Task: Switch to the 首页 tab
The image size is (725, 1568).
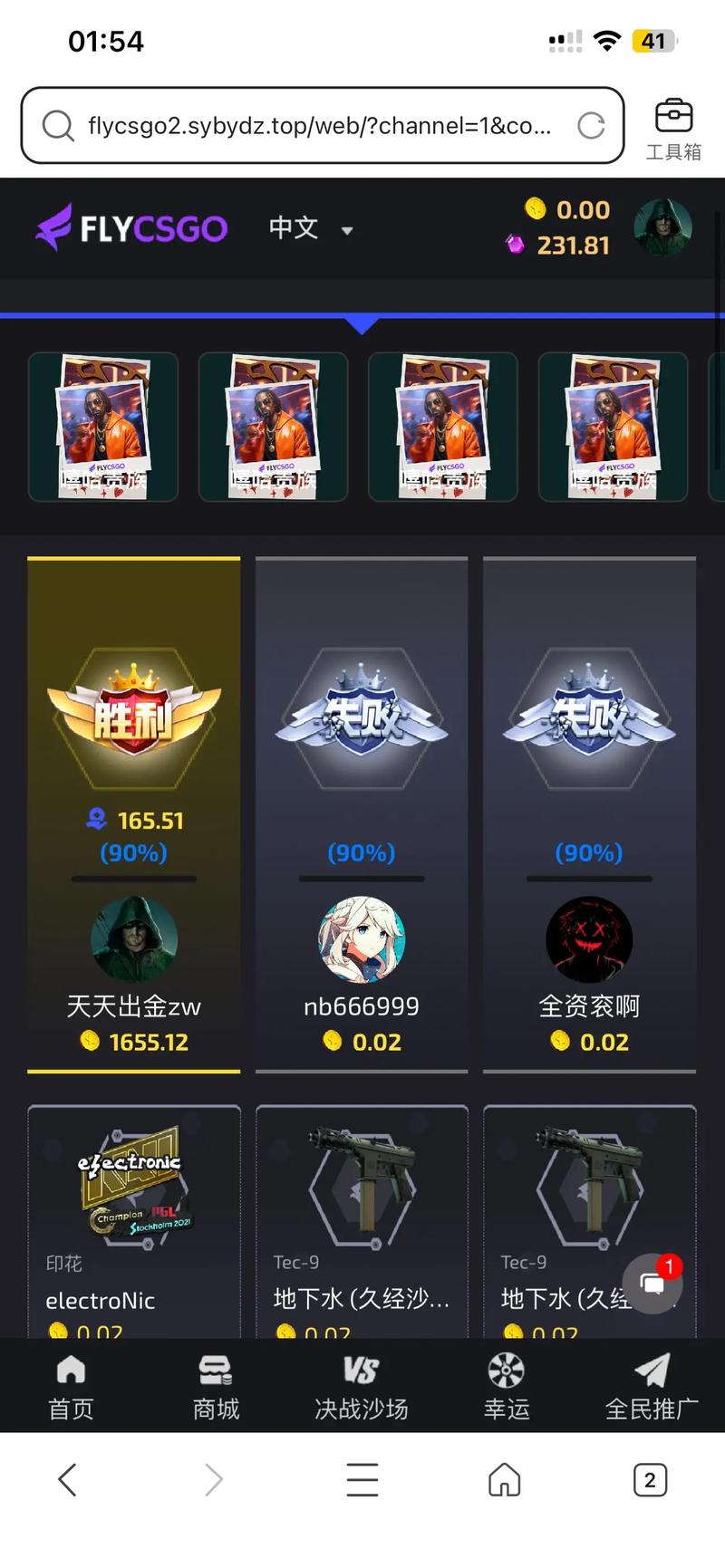Action: (x=71, y=1387)
